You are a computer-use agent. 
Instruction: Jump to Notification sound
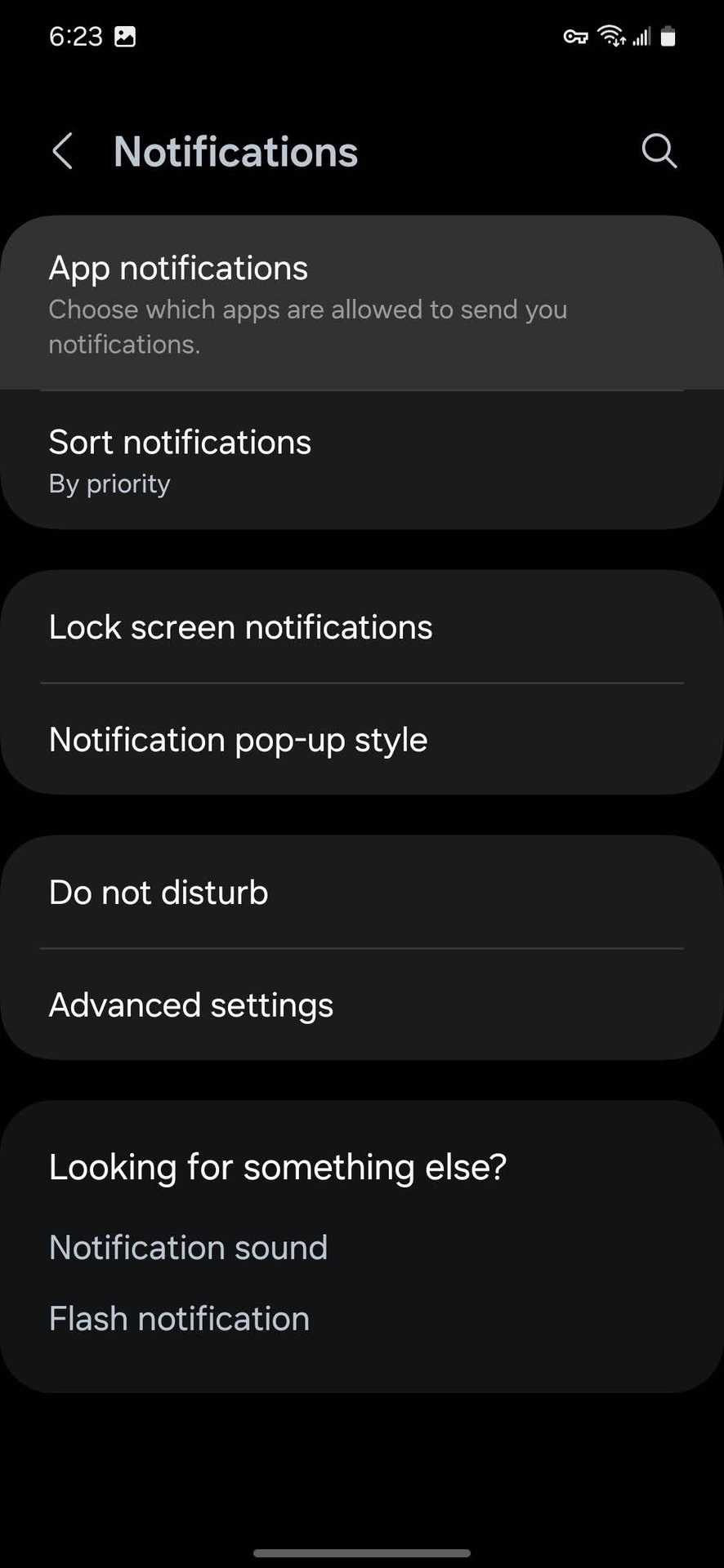point(188,1248)
